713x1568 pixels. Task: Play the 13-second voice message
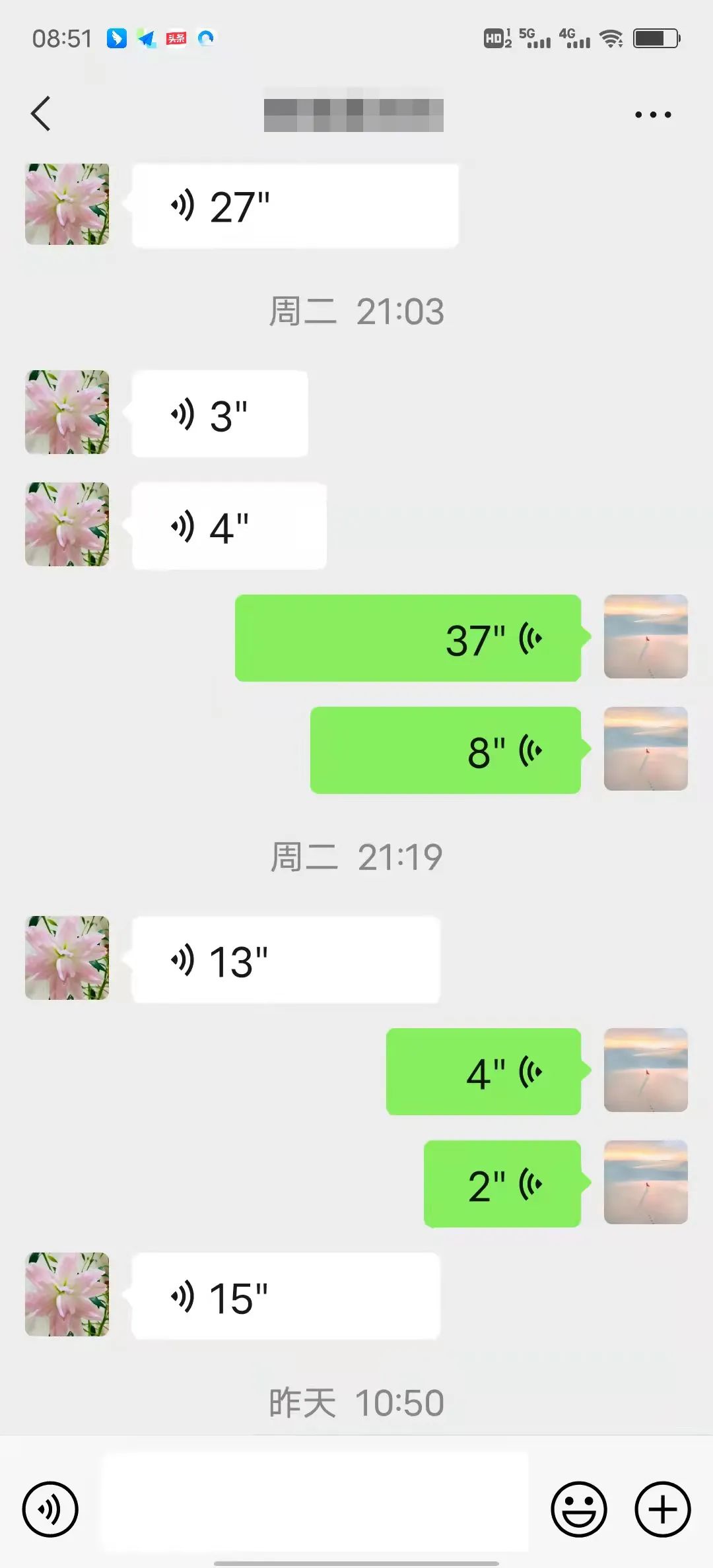click(285, 960)
